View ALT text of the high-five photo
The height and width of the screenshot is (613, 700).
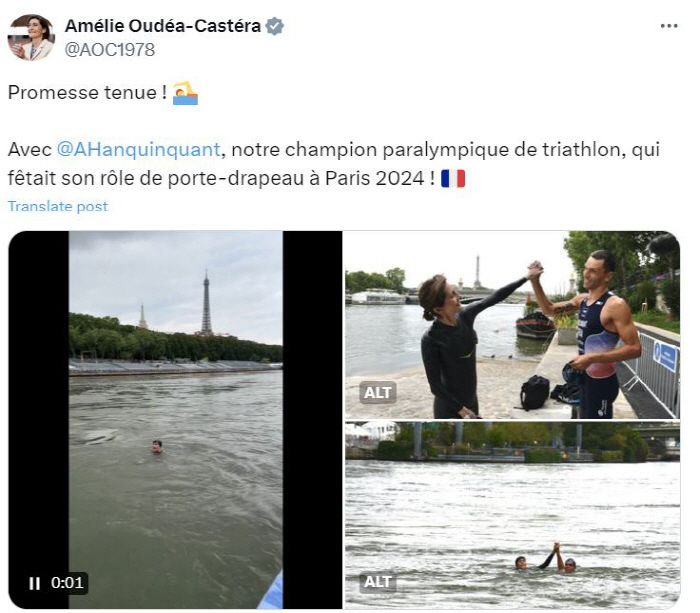pyautogui.click(x=378, y=393)
